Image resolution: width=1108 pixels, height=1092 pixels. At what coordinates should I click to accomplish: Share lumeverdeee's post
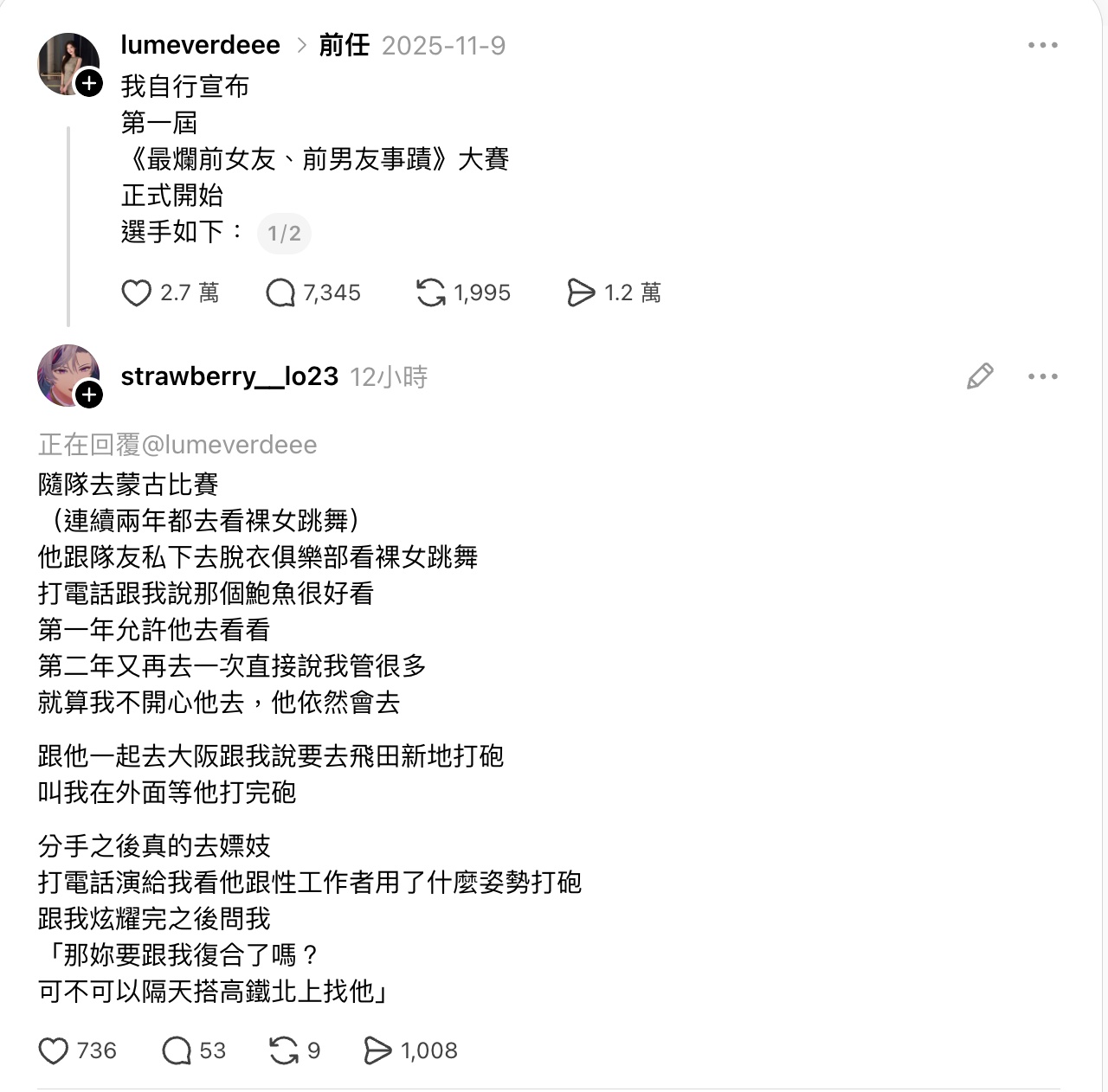pos(581,293)
